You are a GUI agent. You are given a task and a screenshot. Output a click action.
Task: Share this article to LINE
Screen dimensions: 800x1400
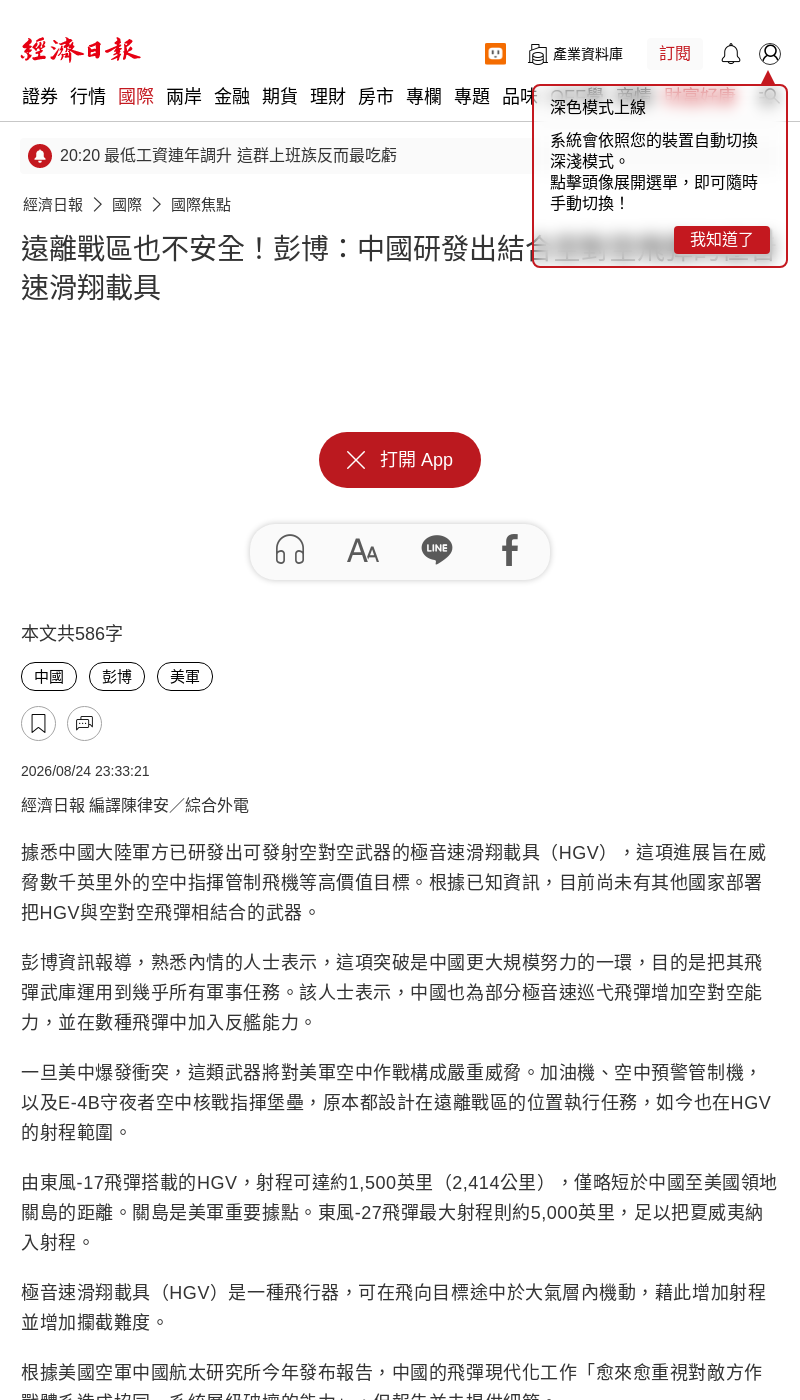pyautogui.click(x=437, y=550)
